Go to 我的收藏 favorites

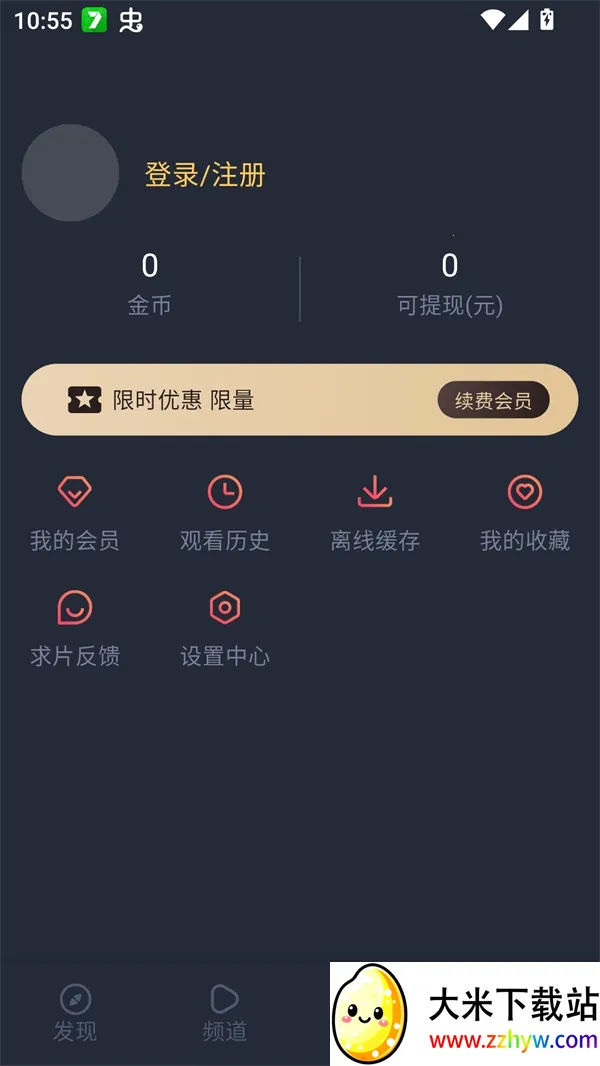click(x=525, y=513)
